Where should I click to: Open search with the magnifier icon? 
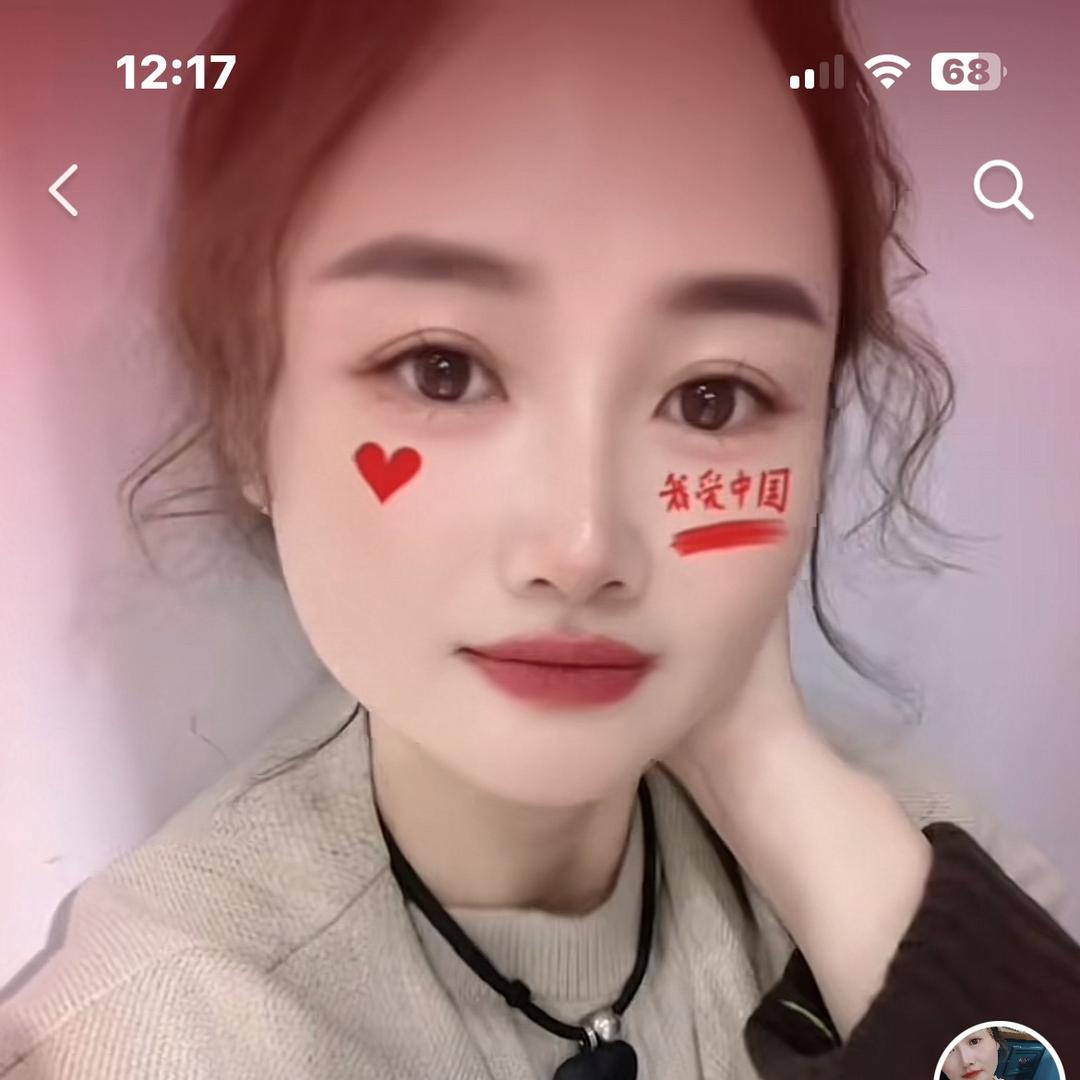(1002, 190)
